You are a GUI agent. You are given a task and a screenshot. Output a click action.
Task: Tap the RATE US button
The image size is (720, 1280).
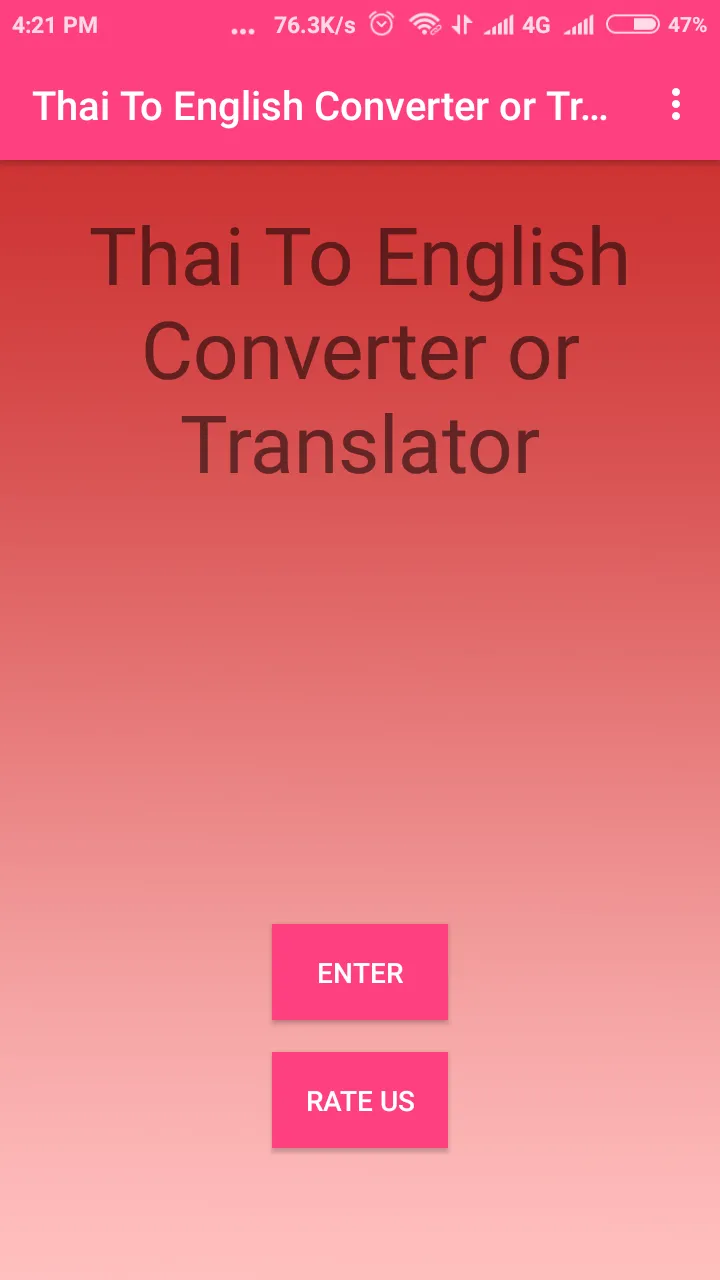360,1100
